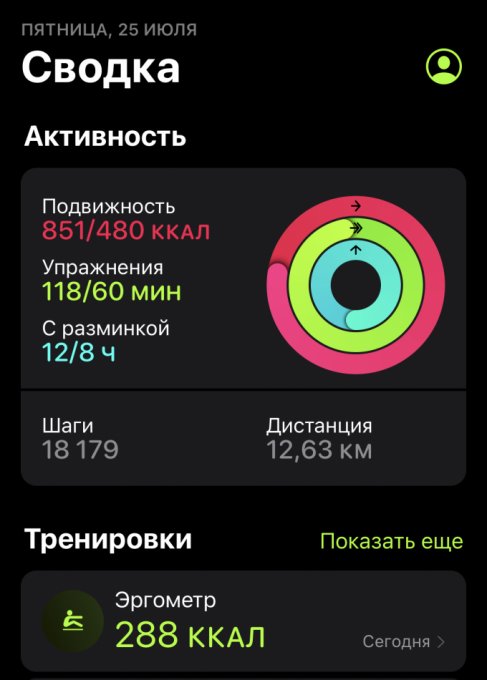The image size is (487, 680).
Task: Tap "Показать еще" next to Тренировки
Action: [392, 541]
